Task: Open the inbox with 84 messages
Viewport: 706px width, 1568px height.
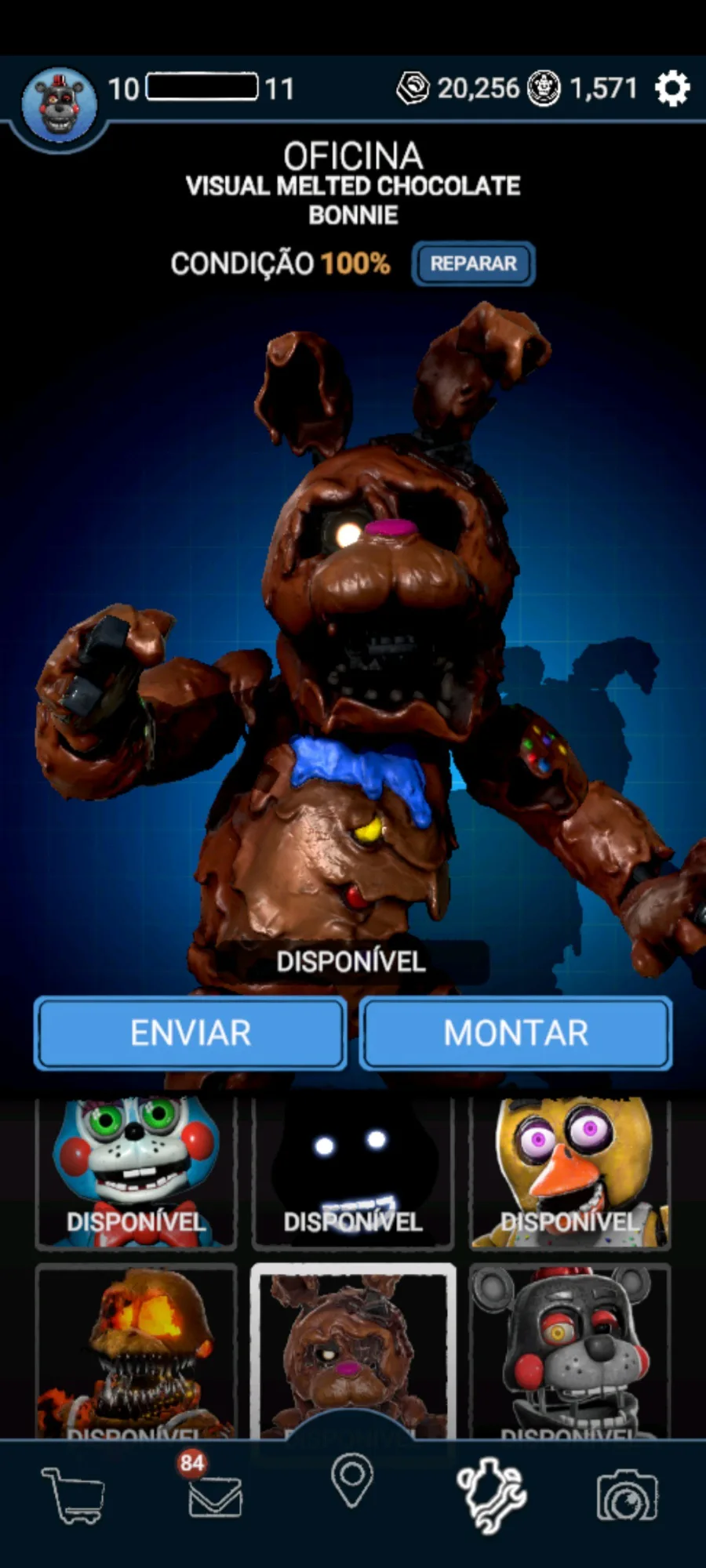Action: coord(214,1490)
